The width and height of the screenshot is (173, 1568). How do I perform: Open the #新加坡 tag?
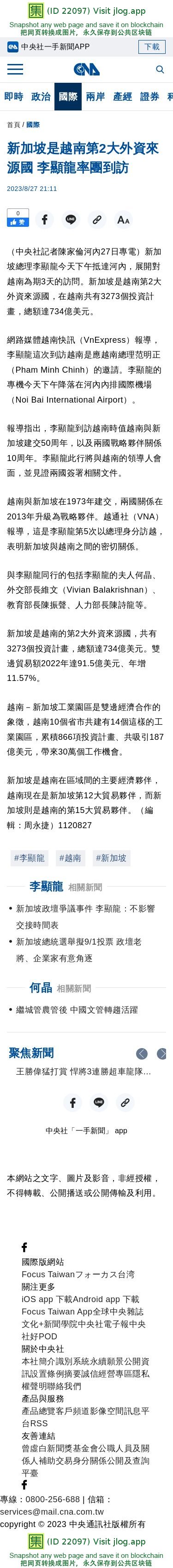[x=111, y=858]
